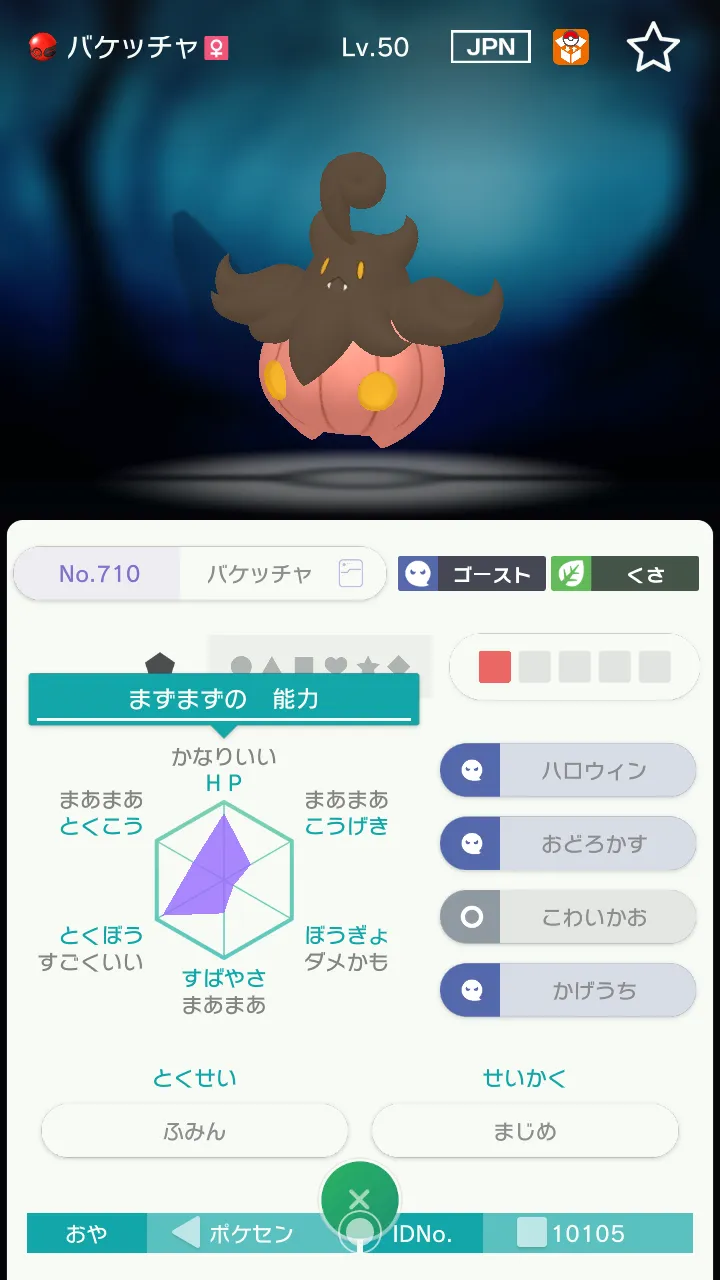Select the かげうち move
This screenshot has width=720, height=1280.
point(568,991)
